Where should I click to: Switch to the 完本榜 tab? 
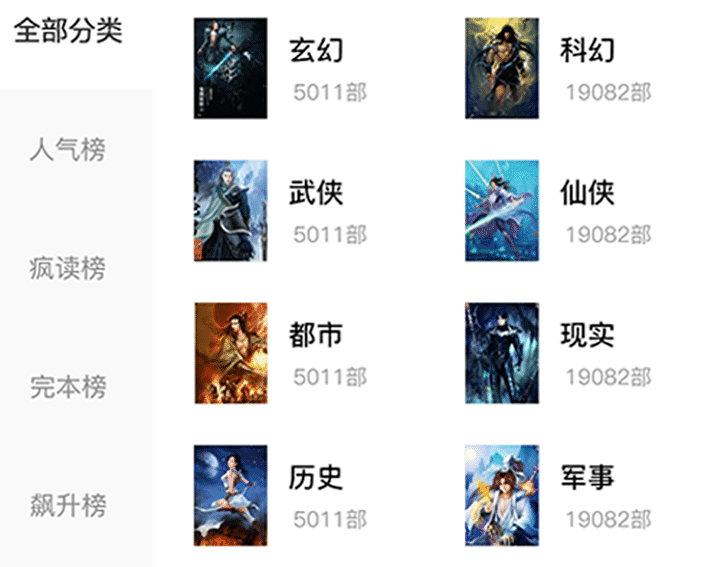click(x=68, y=387)
